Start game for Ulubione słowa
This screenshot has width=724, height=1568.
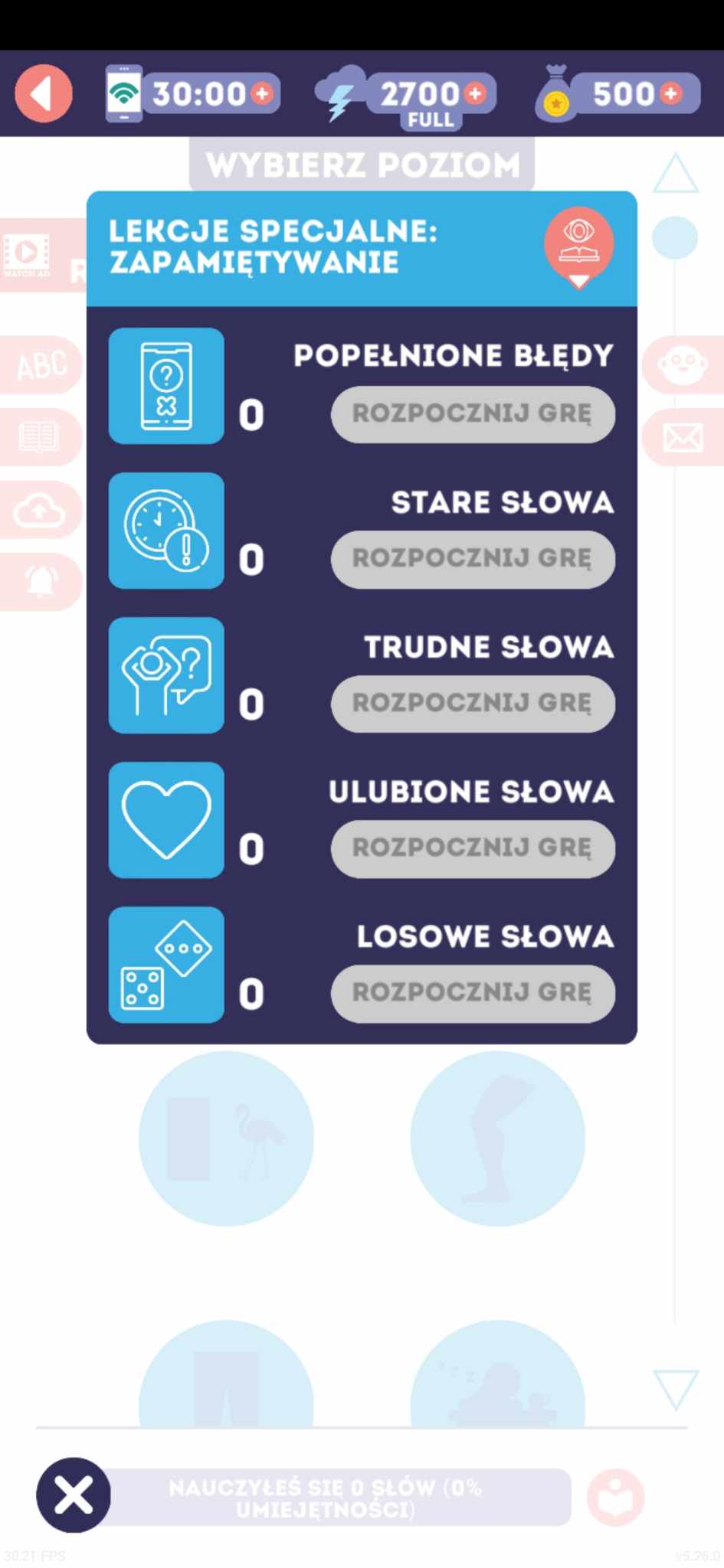click(x=472, y=848)
